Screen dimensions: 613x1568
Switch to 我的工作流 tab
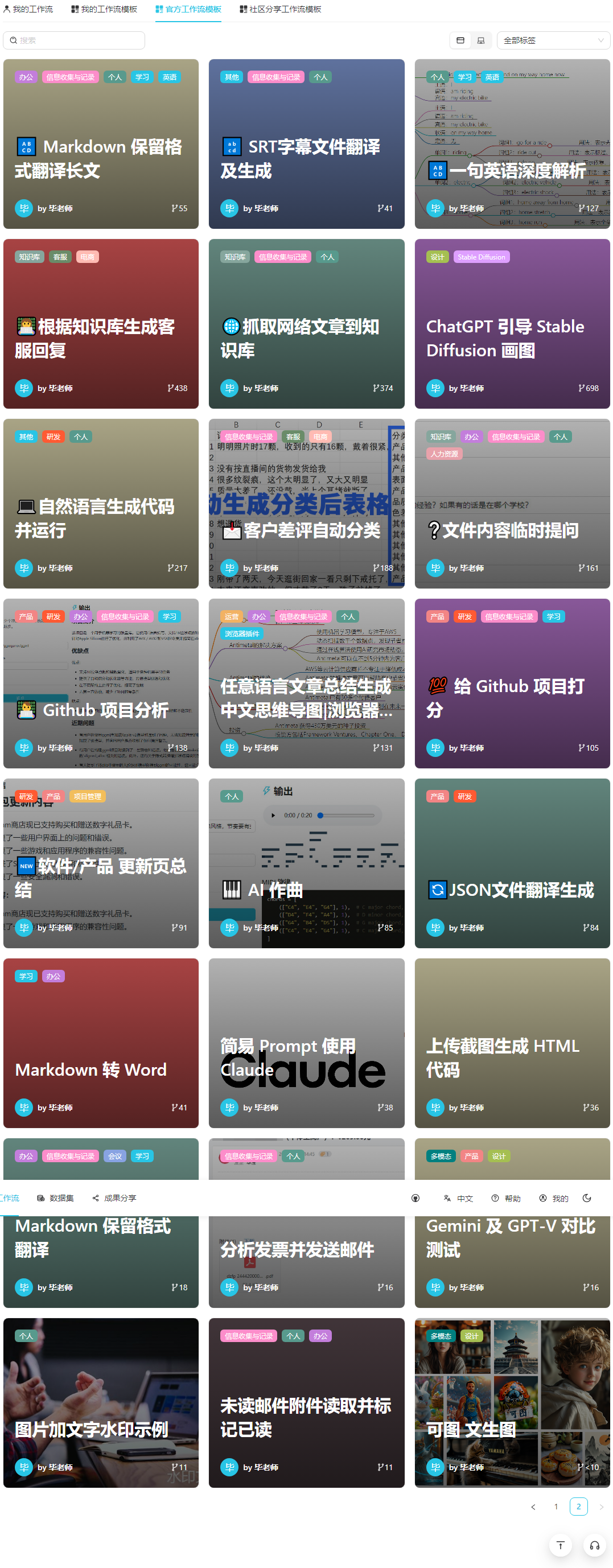[28, 9]
